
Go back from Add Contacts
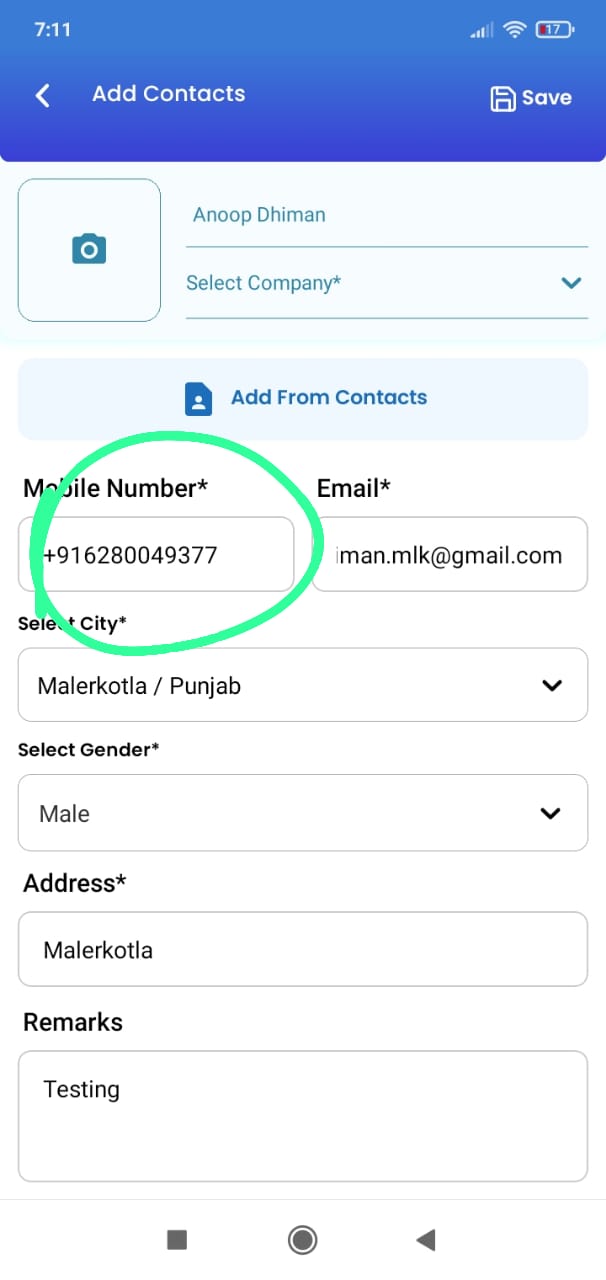point(42,95)
